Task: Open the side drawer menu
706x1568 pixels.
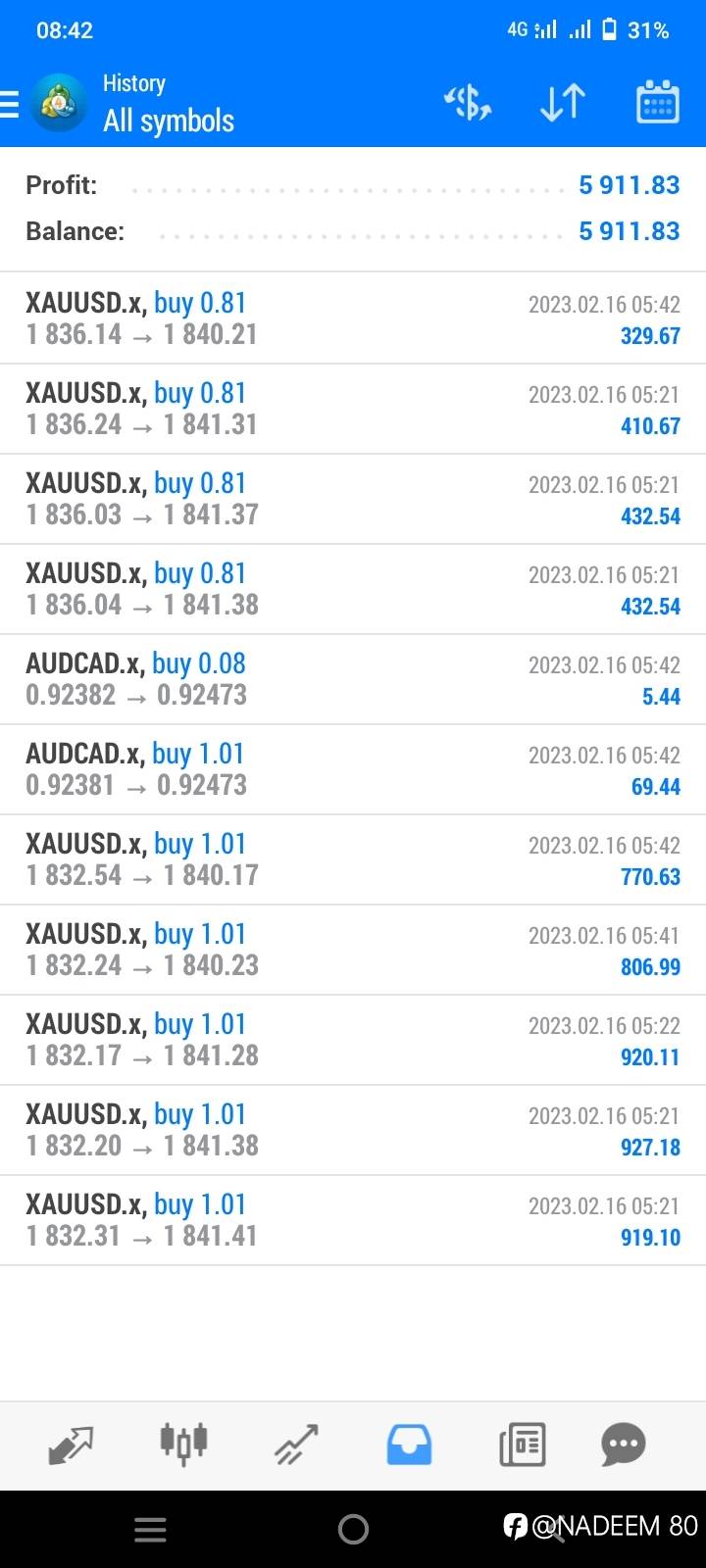Action: (10, 104)
